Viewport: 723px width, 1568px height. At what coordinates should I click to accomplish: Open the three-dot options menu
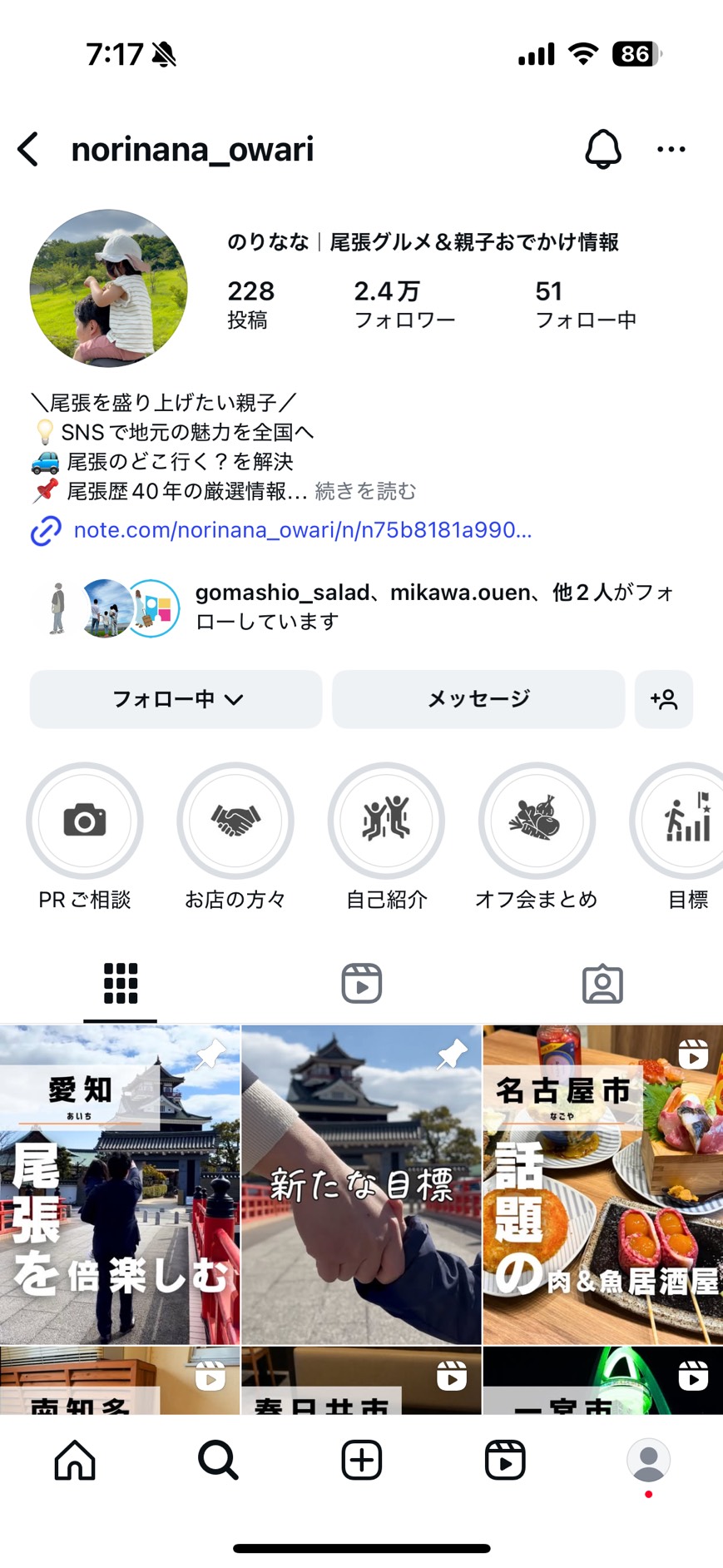pos(671,148)
